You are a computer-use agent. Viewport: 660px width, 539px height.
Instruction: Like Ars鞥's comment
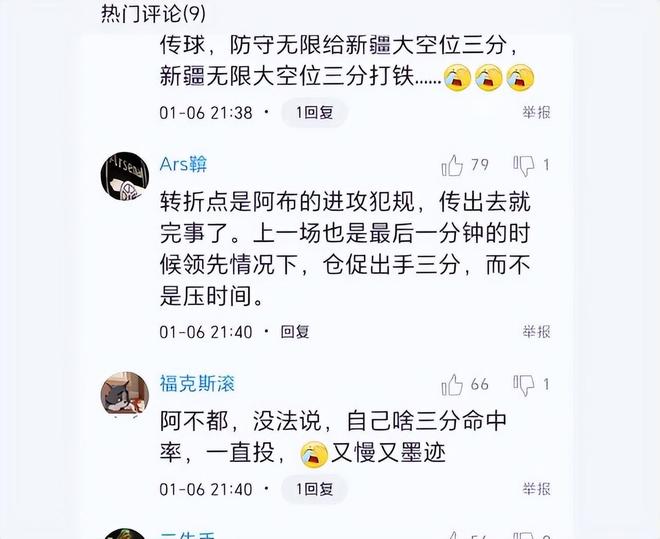click(453, 165)
